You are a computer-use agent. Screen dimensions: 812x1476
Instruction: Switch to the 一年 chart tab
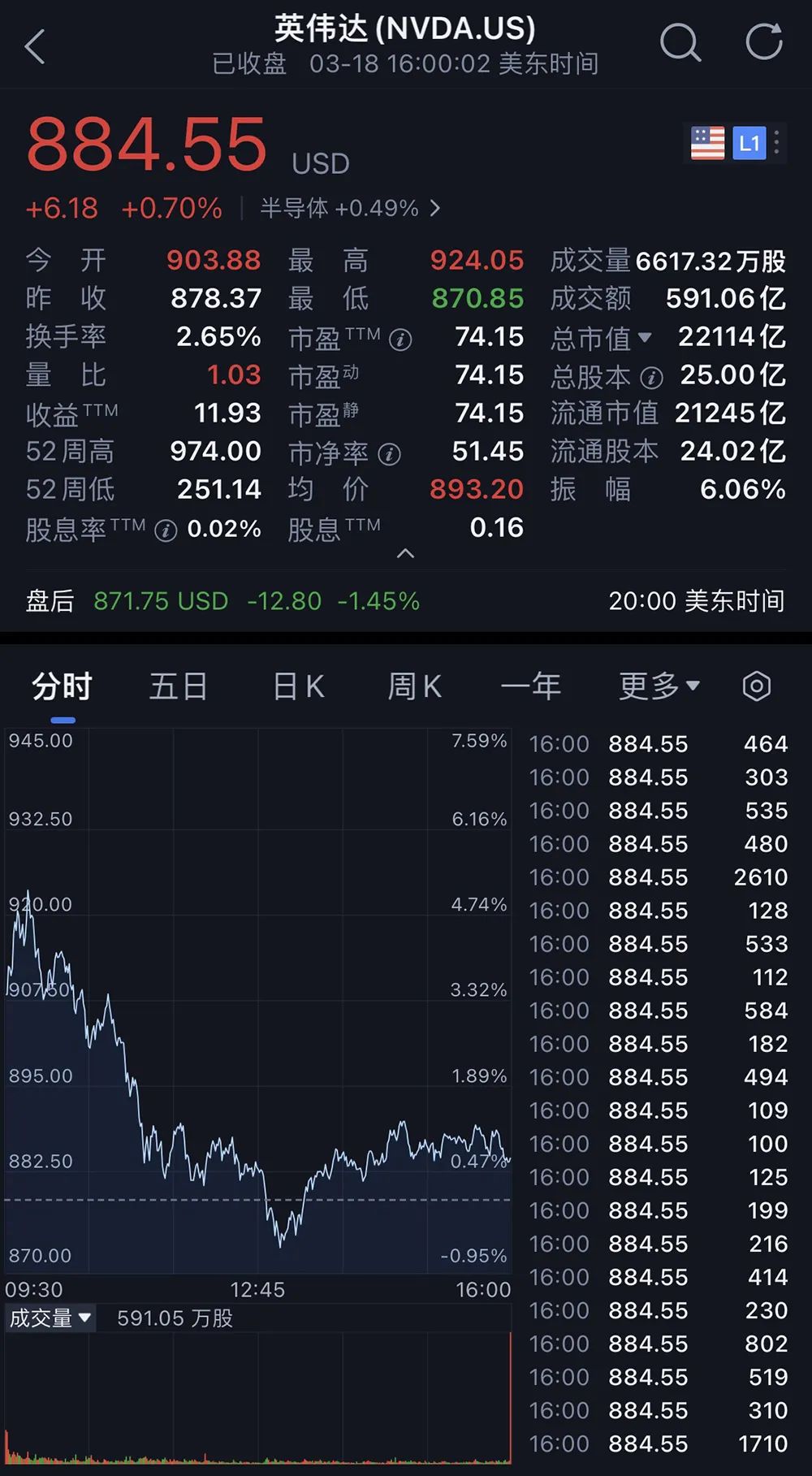click(531, 687)
